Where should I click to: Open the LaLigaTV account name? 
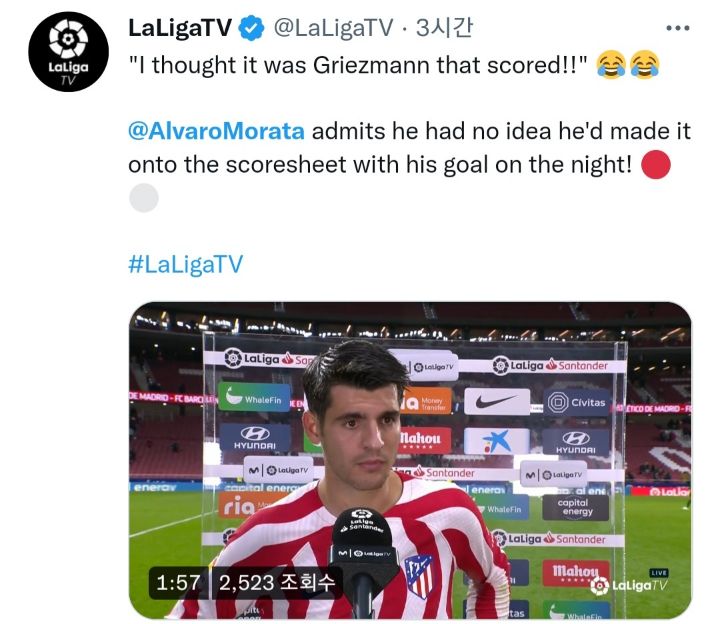180,30
